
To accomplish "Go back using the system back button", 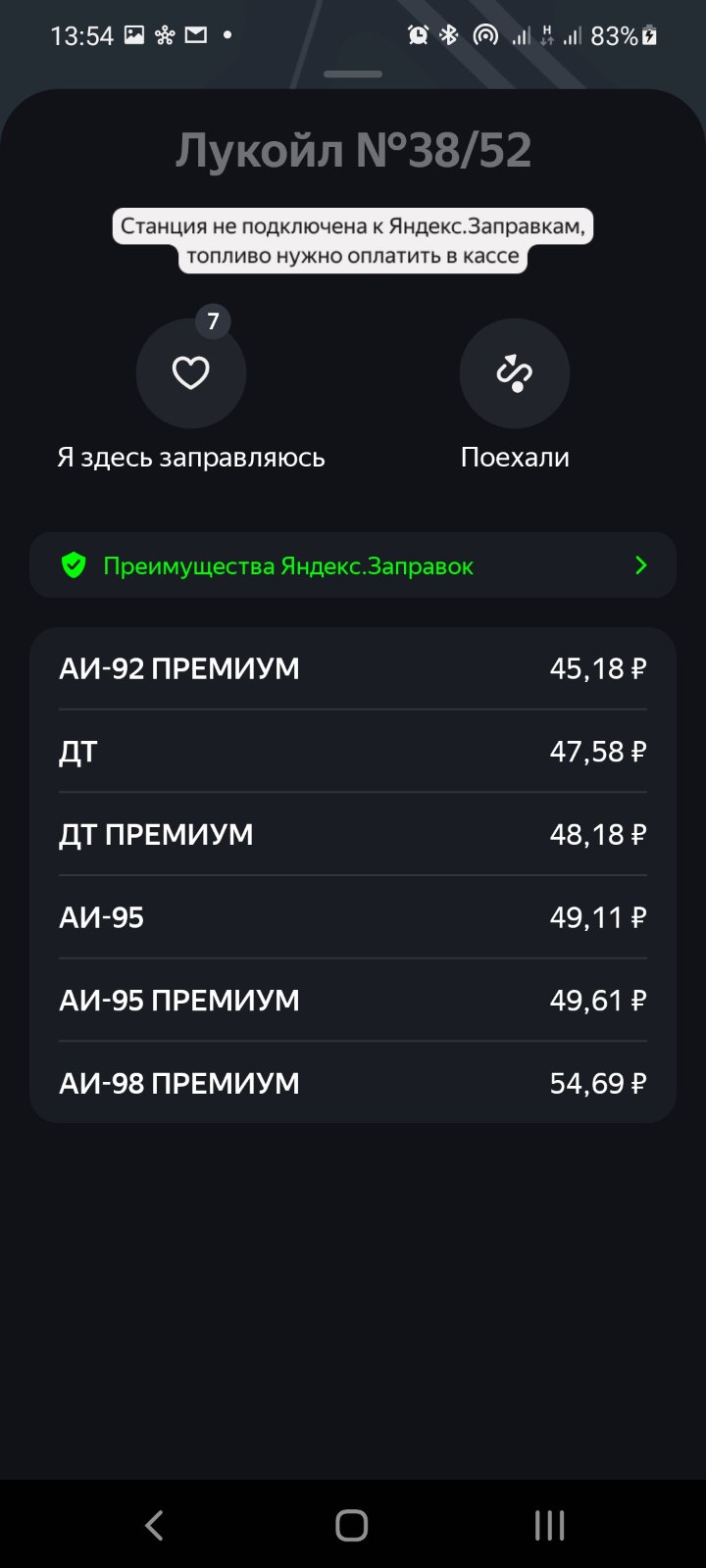I will [x=154, y=1525].
